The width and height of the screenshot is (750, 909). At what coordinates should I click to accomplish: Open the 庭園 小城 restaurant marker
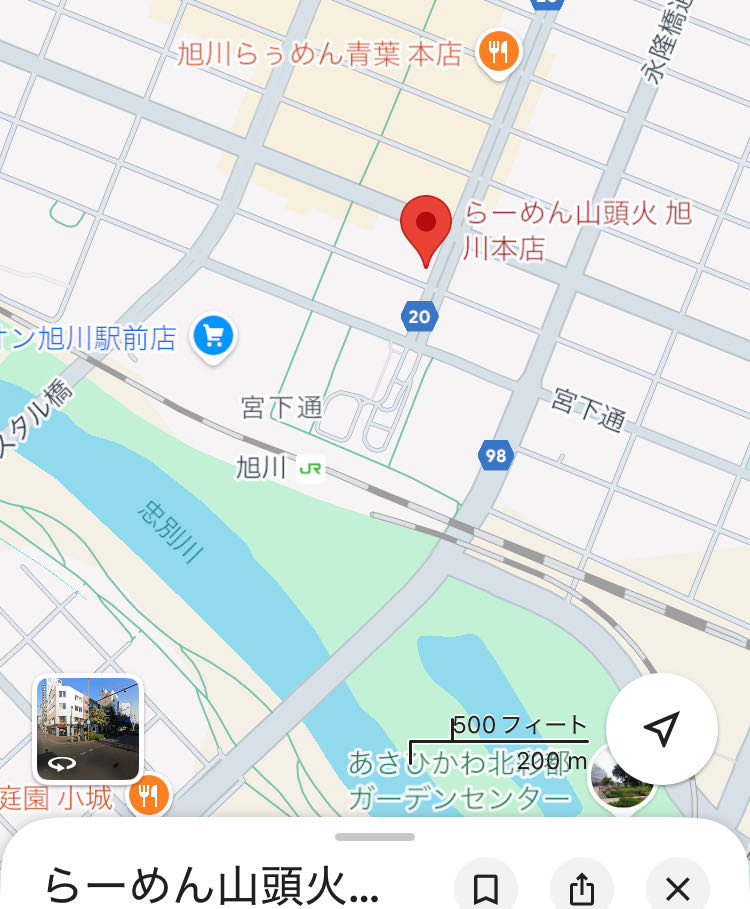[x=149, y=795]
